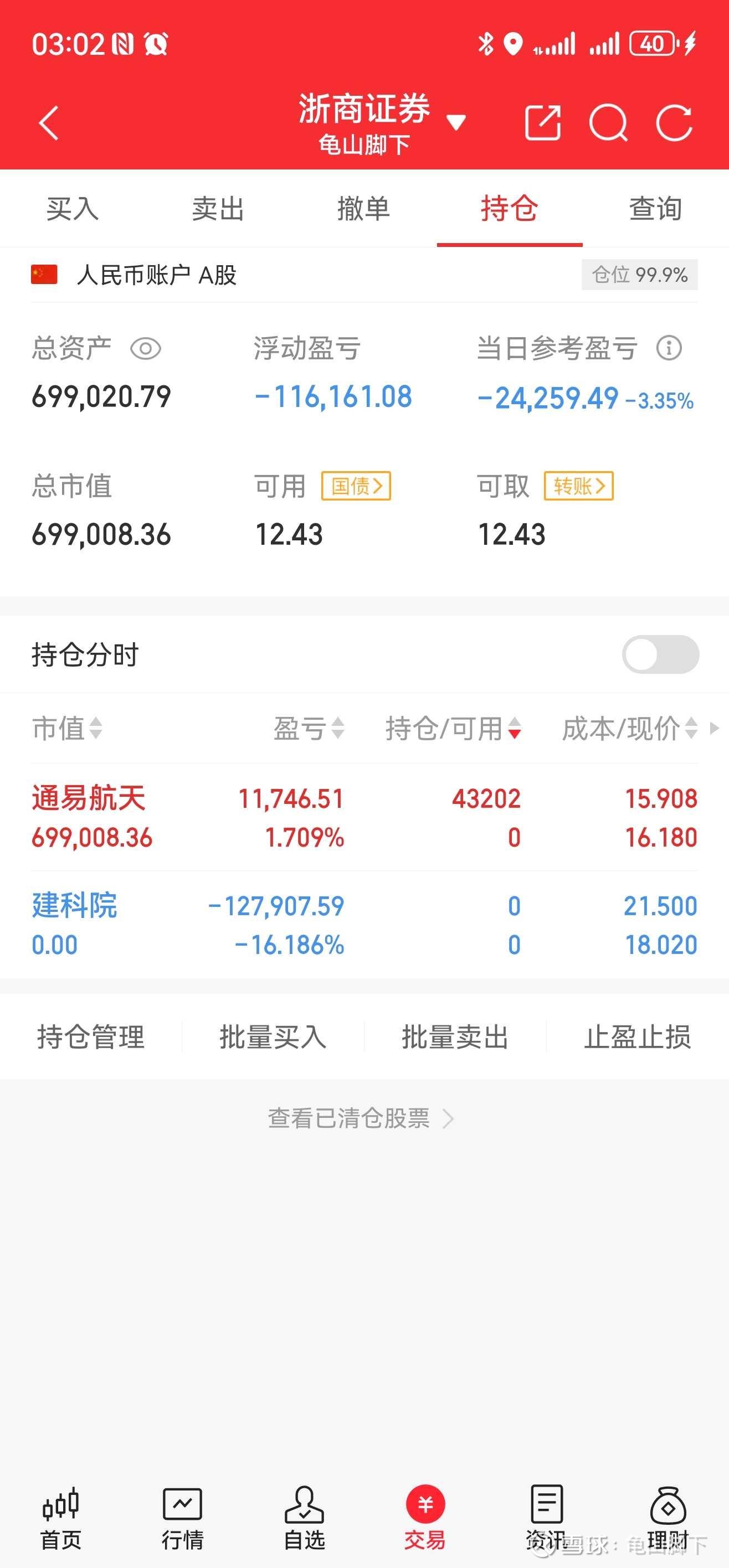The width and height of the screenshot is (729, 1568).
Task: Open the 查询 tab
Action: click(655, 209)
